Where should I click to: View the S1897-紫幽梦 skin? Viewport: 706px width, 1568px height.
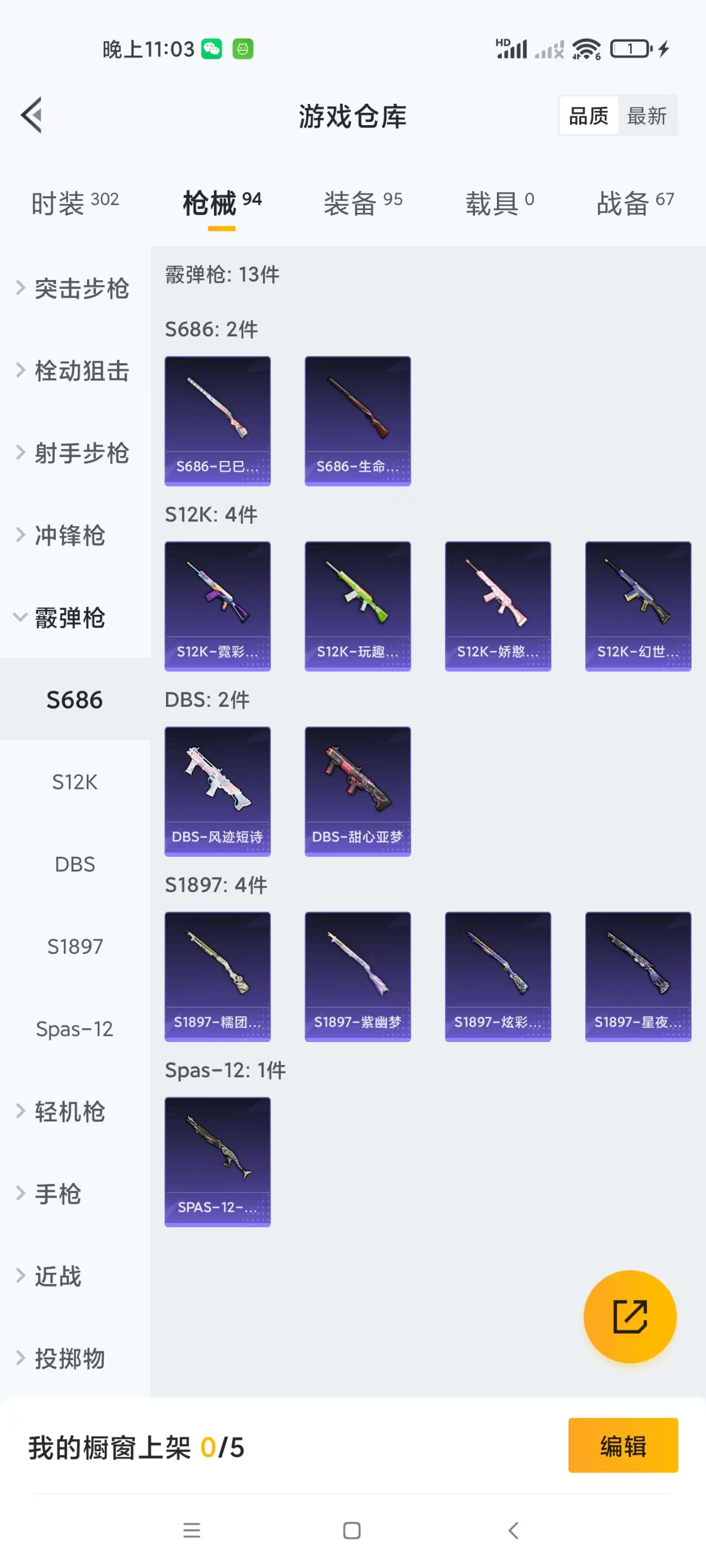357,976
